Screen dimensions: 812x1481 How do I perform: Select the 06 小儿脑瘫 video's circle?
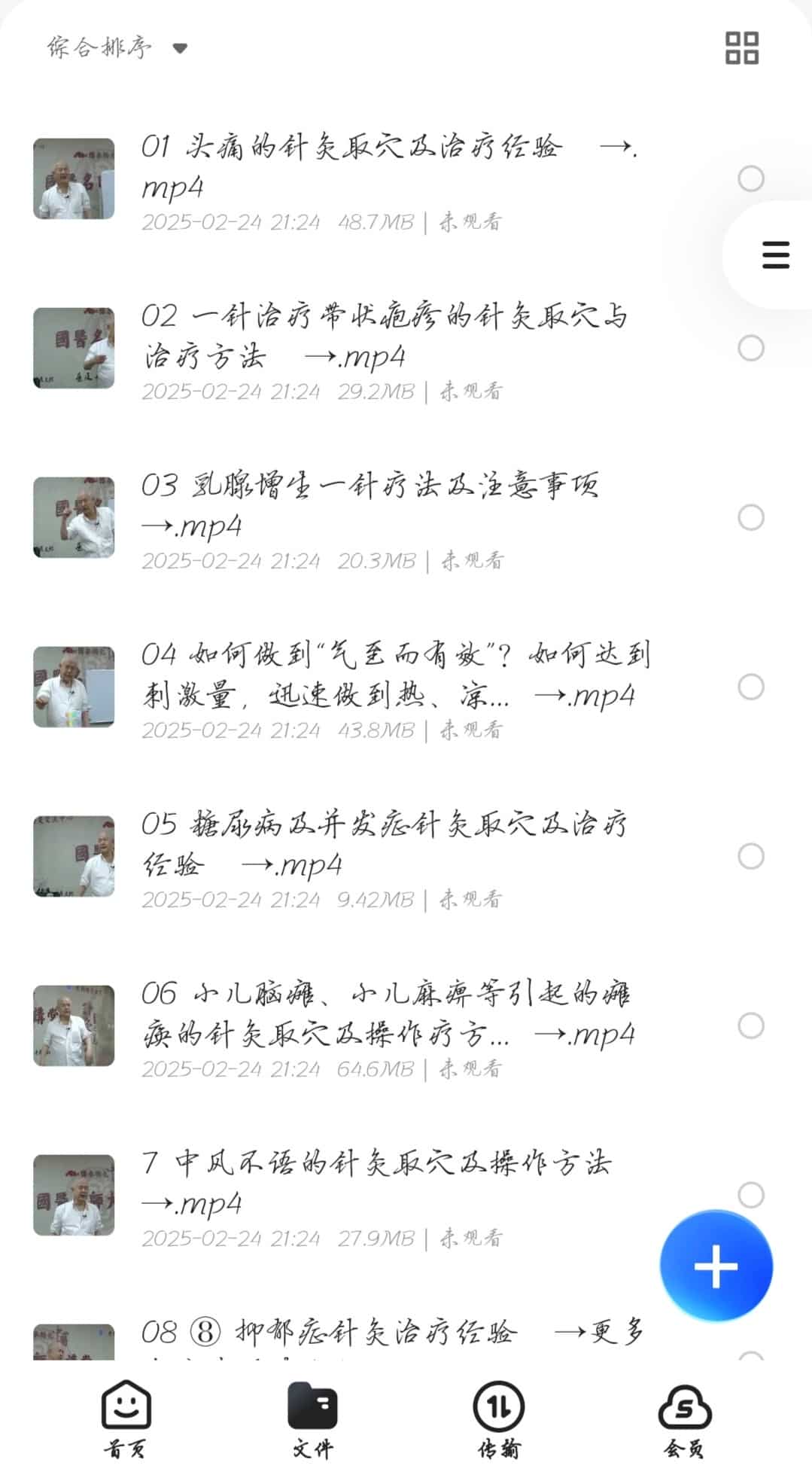750,1025
